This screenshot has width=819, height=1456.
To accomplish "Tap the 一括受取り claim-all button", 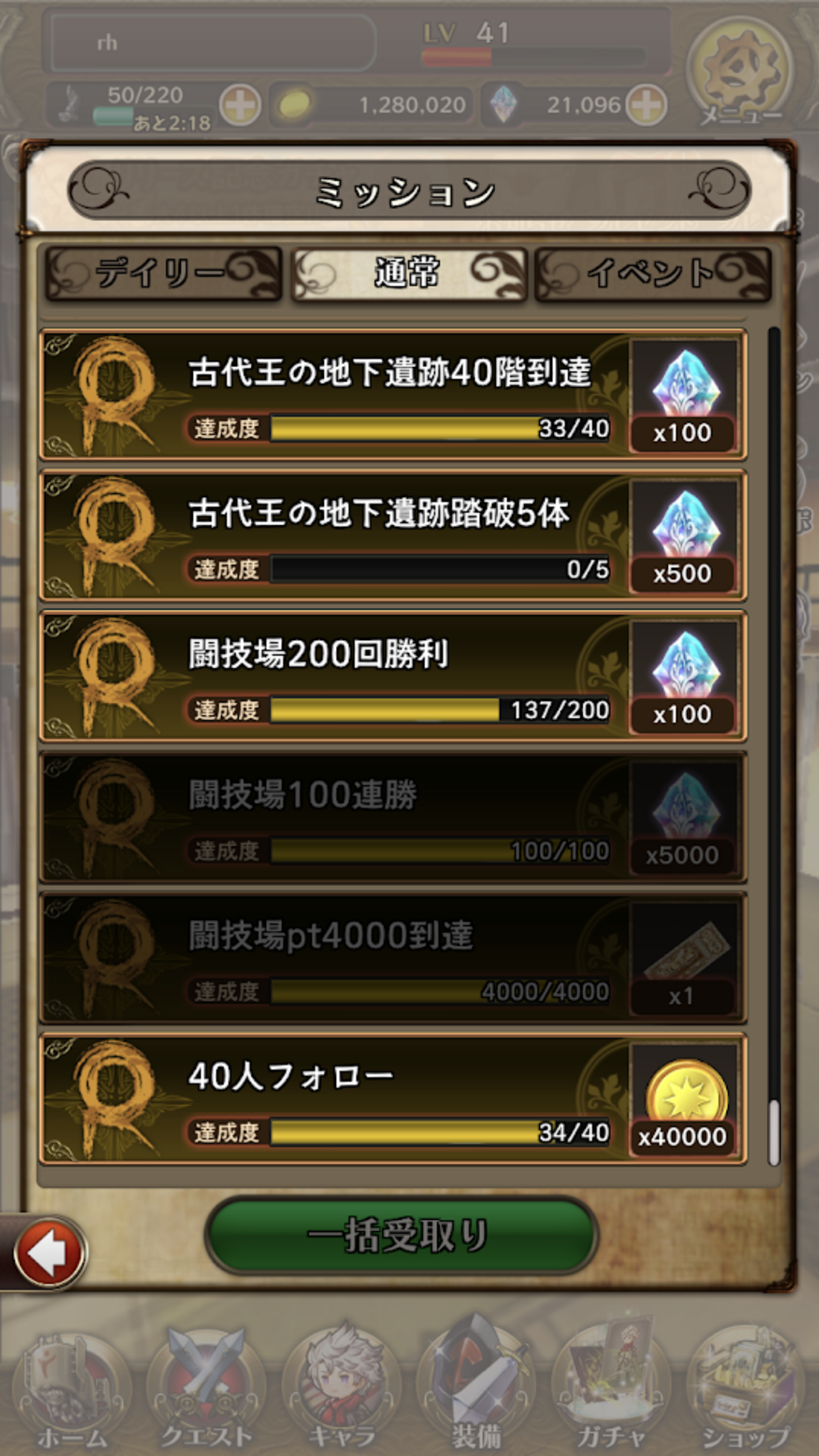I will (401, 1236).
